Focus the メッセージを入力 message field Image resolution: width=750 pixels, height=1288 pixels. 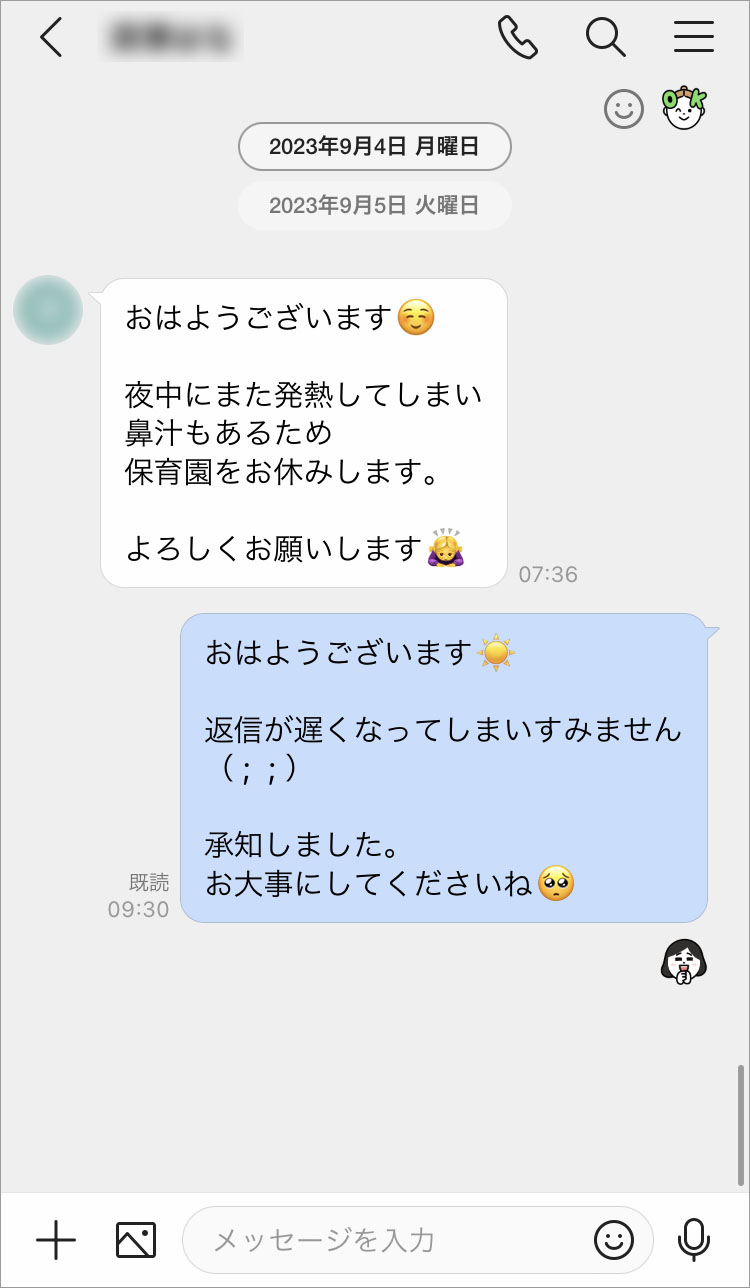(390, 1240)
